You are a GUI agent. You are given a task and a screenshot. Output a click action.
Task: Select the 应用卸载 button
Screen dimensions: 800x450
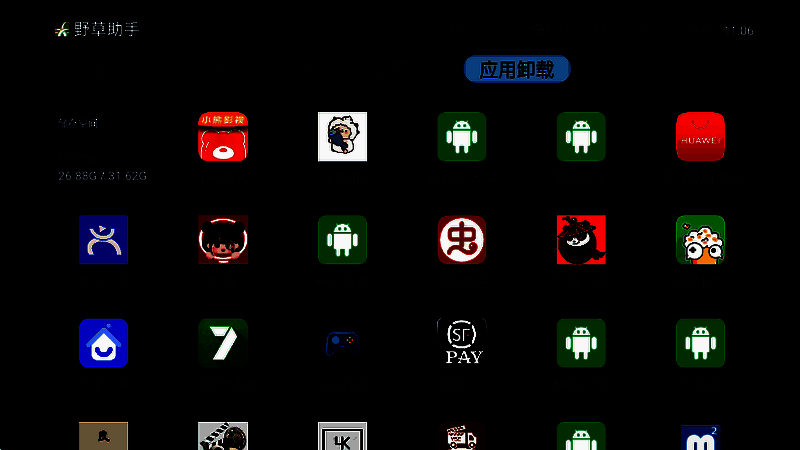pyautogui.click(x=516, y=69)
